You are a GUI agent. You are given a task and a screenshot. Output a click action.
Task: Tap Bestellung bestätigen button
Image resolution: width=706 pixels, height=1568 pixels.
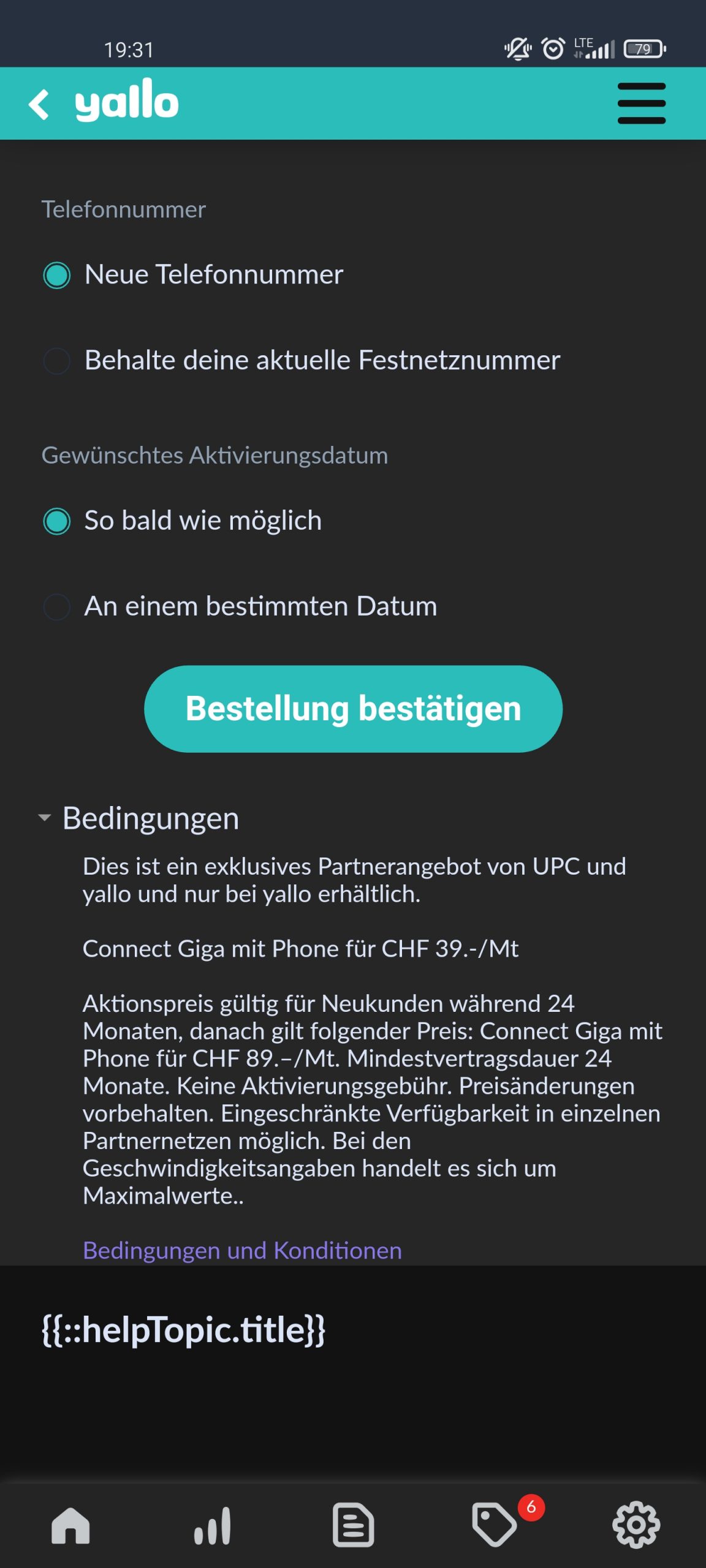(353, 709)
